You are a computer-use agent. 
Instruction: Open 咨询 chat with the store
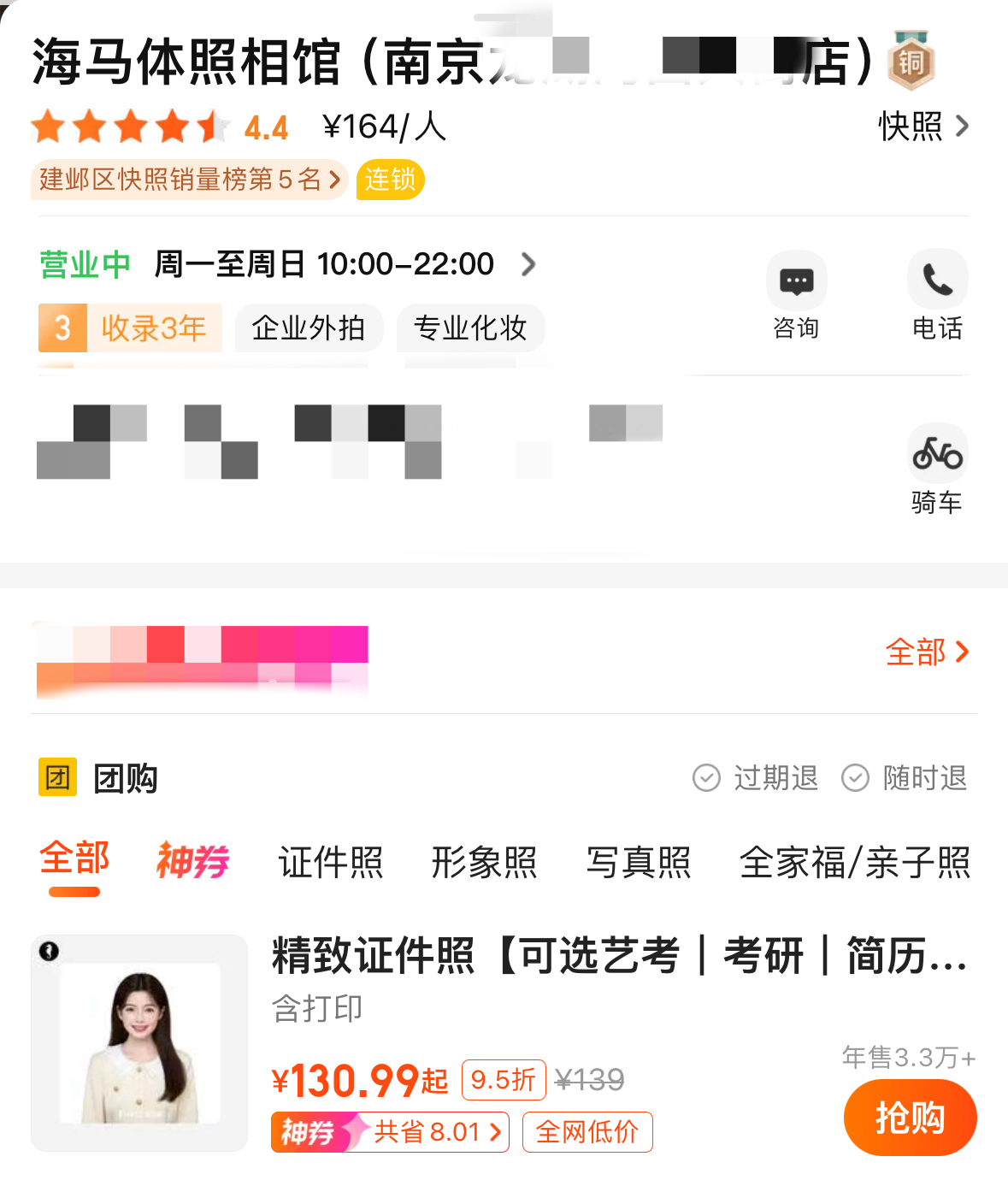tap(796, 295)
